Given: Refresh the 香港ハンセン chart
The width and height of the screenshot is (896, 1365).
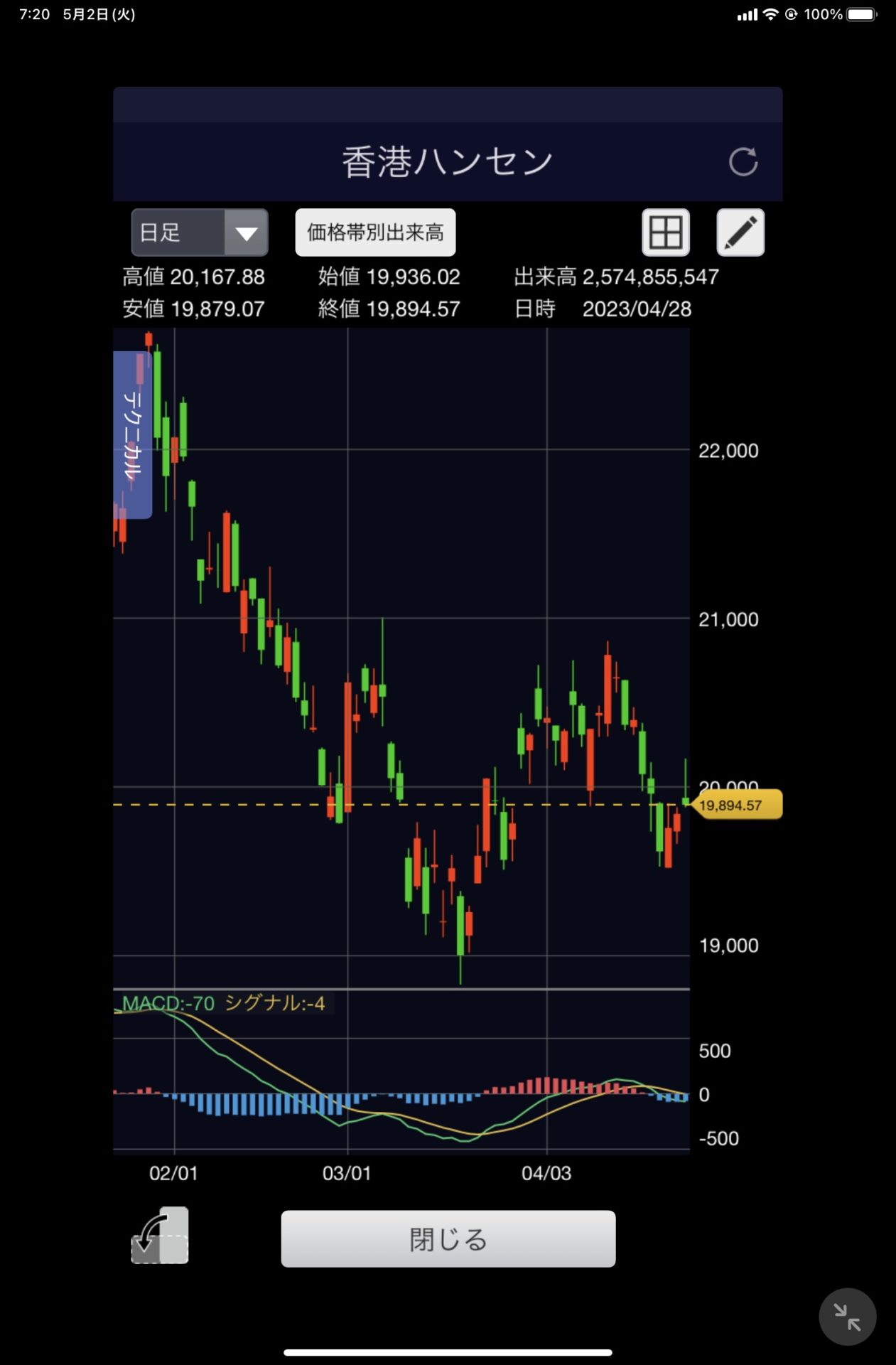Looking at the screenshot, I should coord(743,162).
